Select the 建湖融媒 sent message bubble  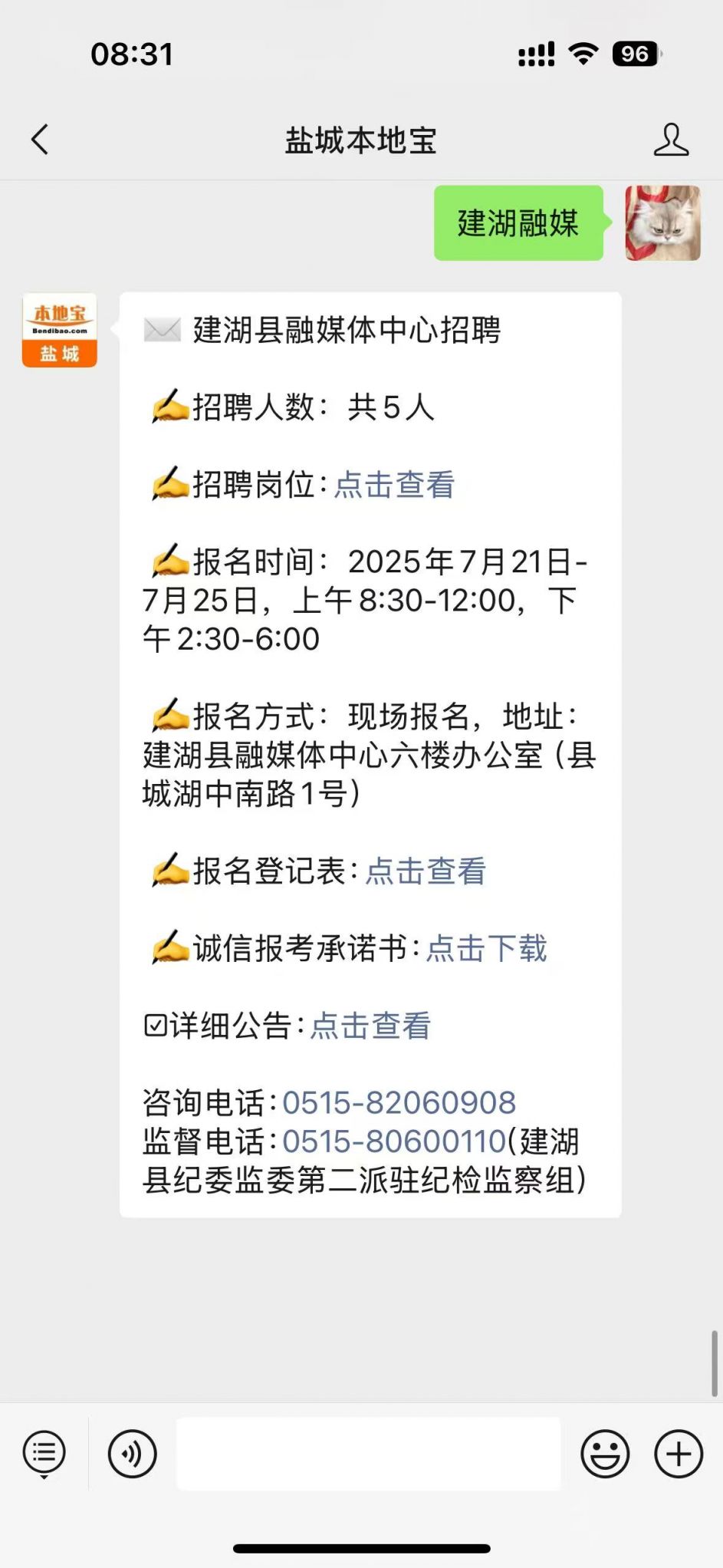518,225
